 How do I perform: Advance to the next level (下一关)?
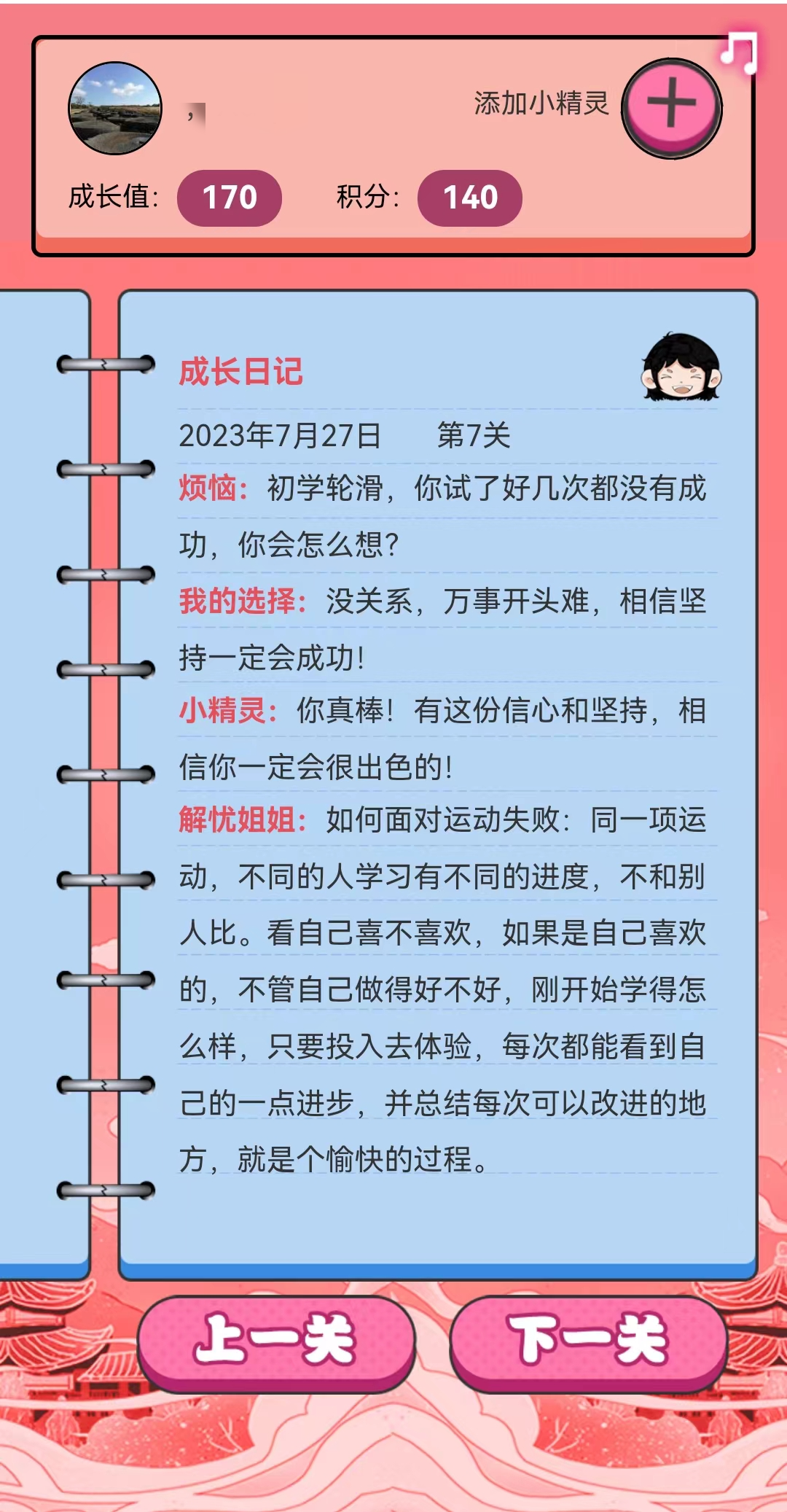click(x=588, y=1341)
